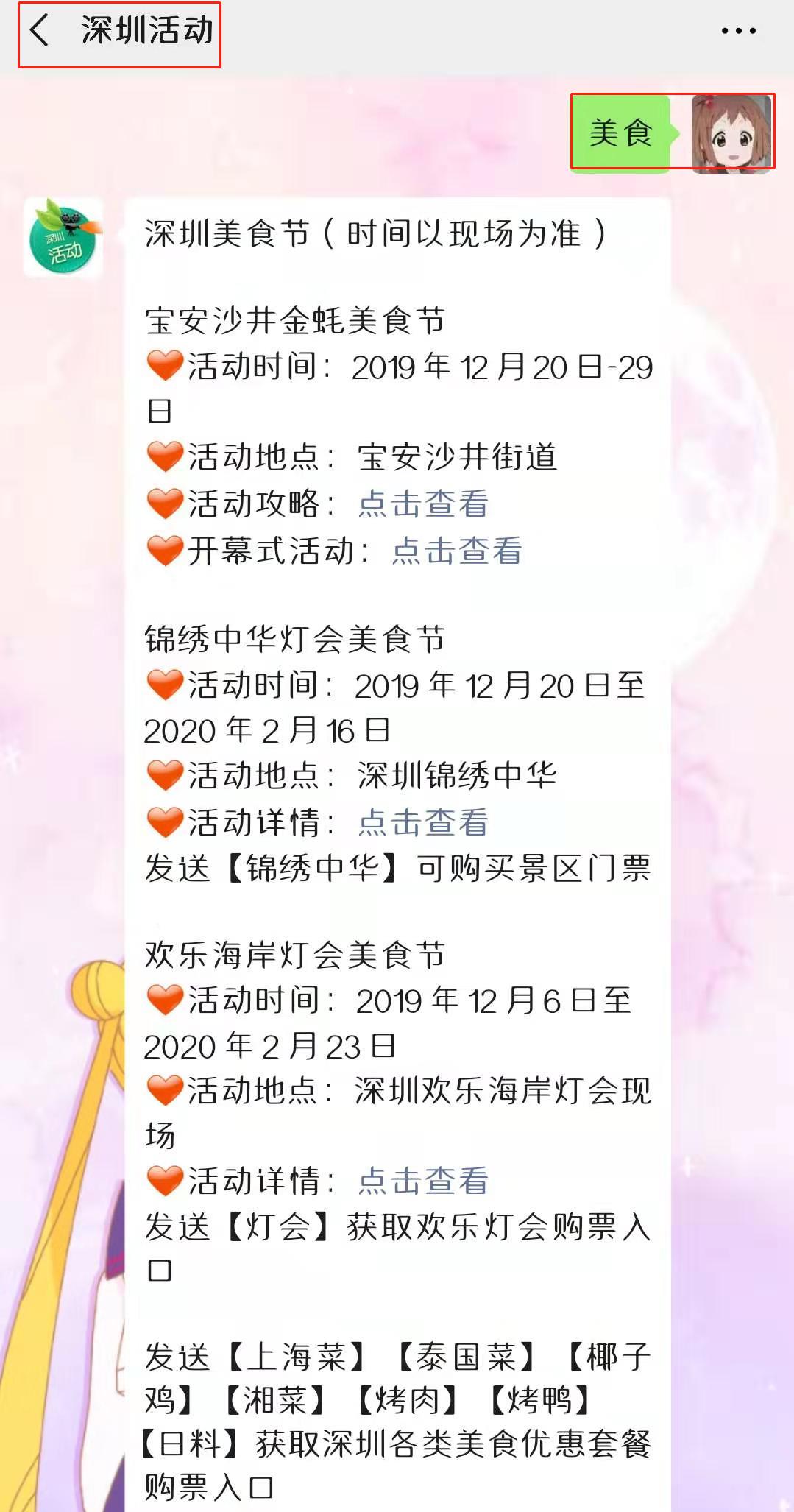Open the three-dot overflow menu

pyautogui.click(x=737, y=32)
